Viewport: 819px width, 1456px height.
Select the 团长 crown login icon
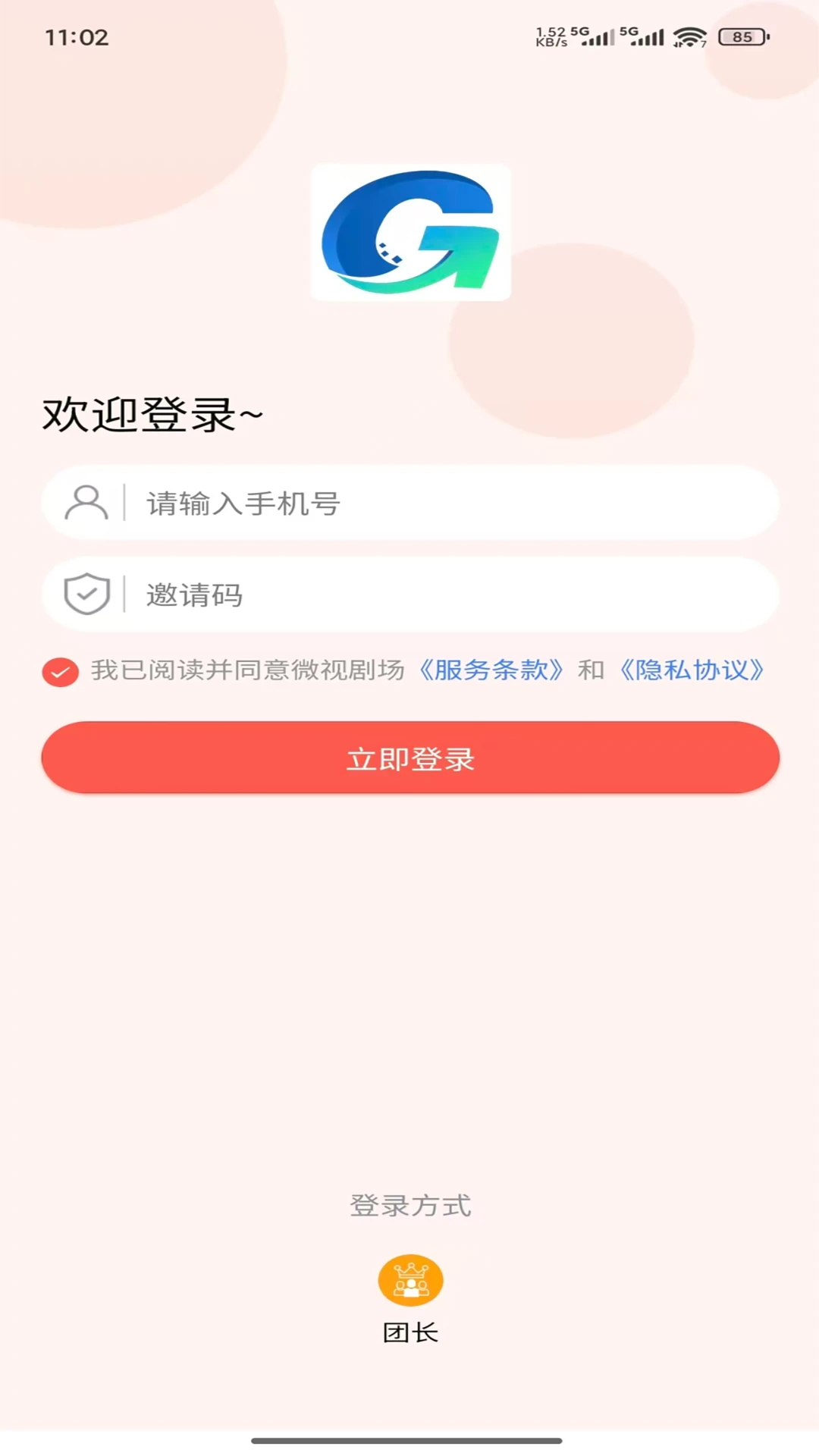tap(410, 1279)
